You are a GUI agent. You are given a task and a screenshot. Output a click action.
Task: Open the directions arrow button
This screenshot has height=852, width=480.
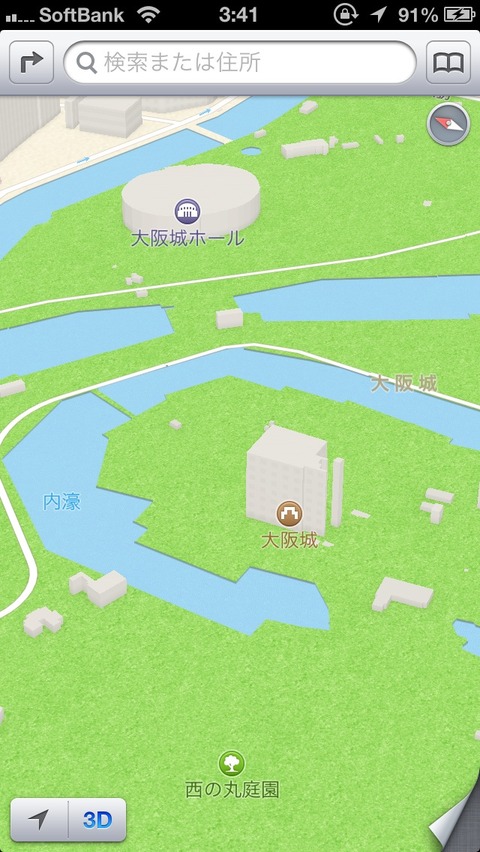[x=31, y=62]
